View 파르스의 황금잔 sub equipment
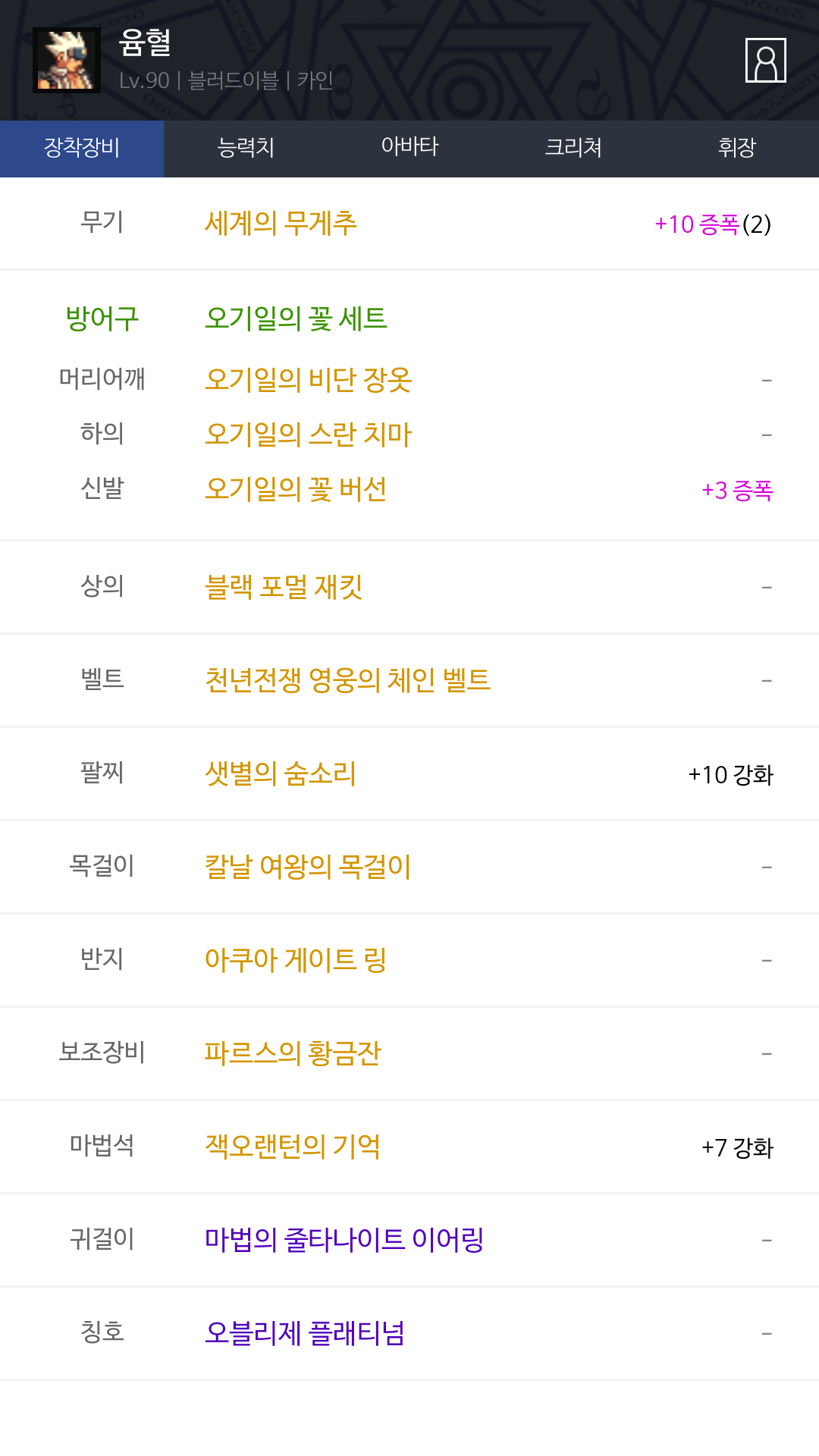819x1456 pixels. [x=293, y=1053]
